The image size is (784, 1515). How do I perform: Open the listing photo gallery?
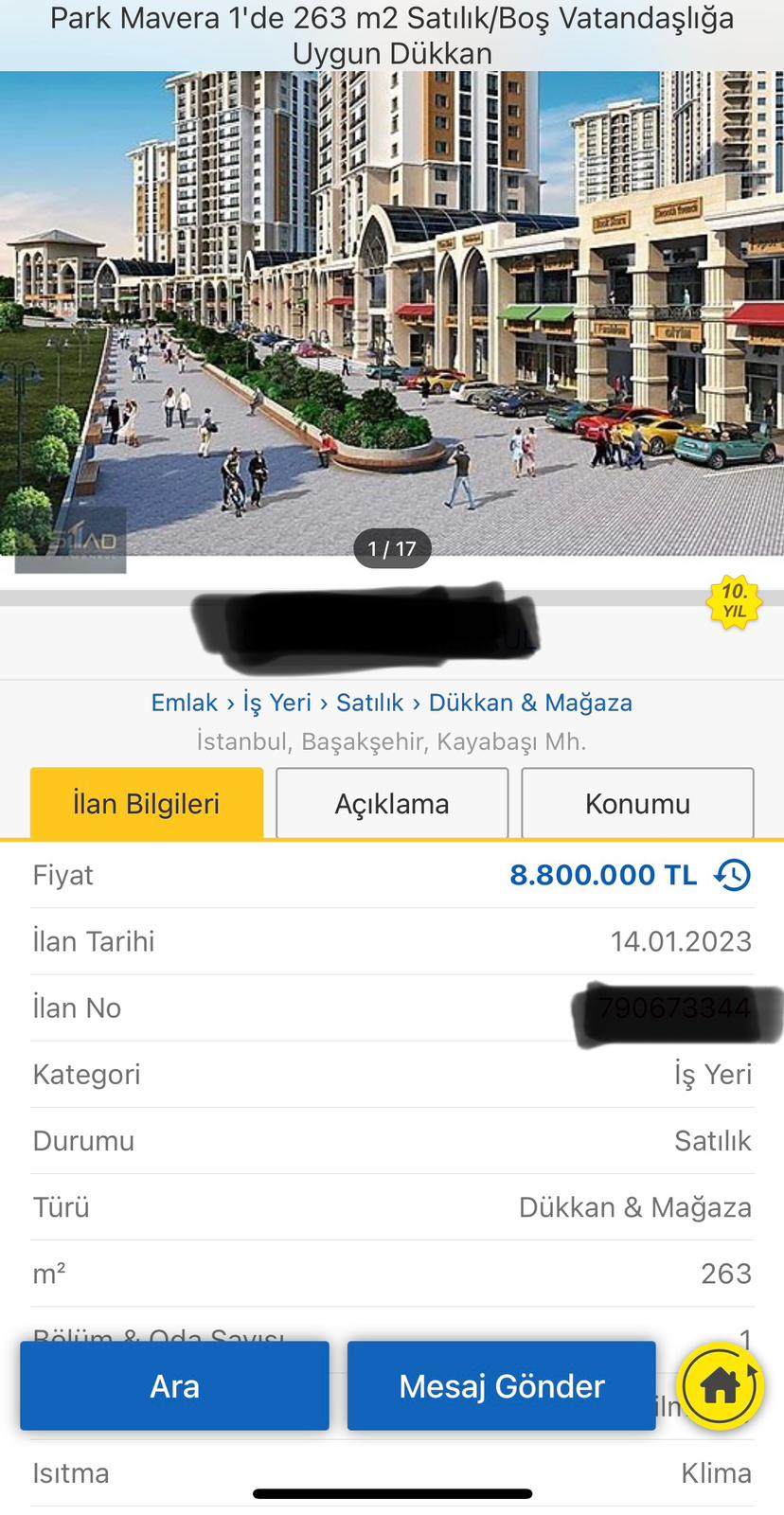pos(392,312)
